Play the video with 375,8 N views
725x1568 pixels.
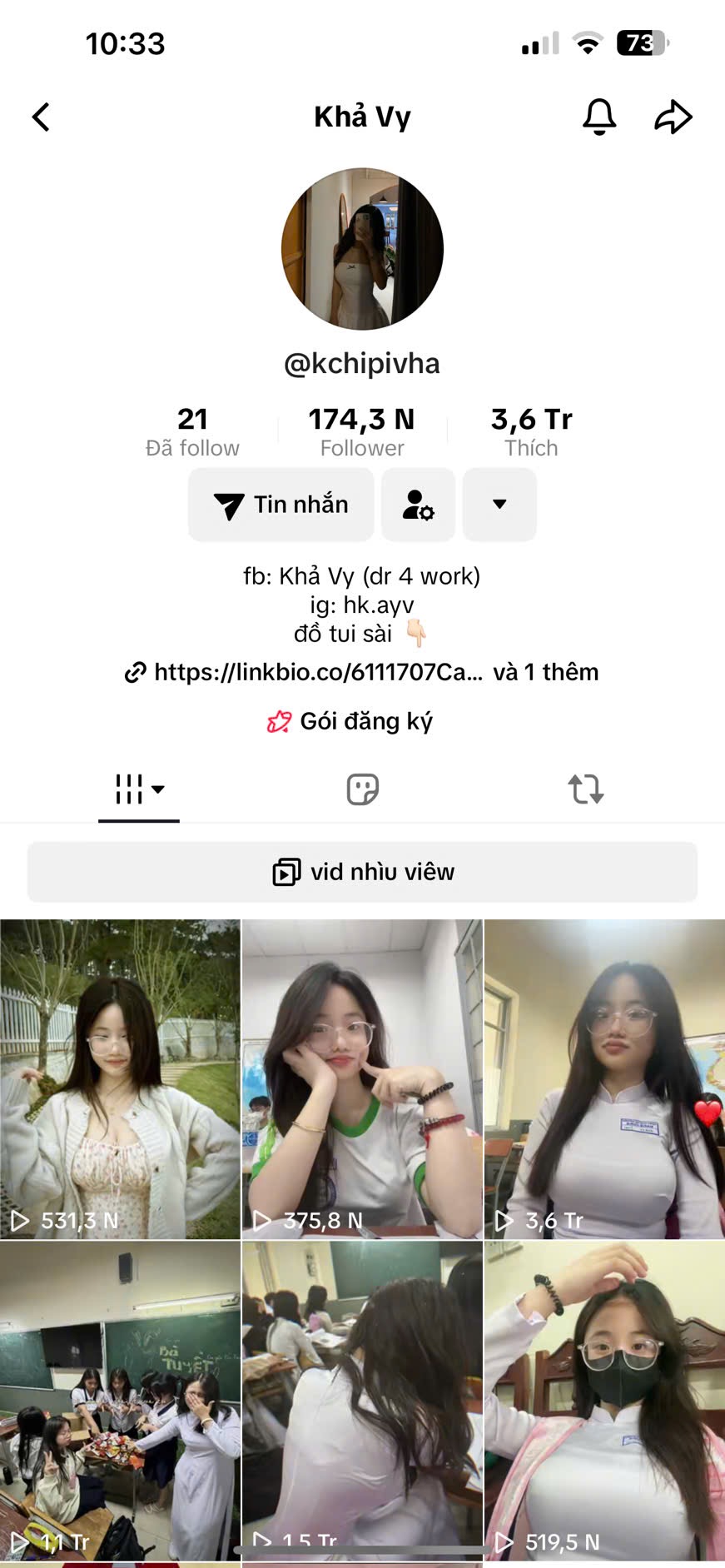[362, 1078]
